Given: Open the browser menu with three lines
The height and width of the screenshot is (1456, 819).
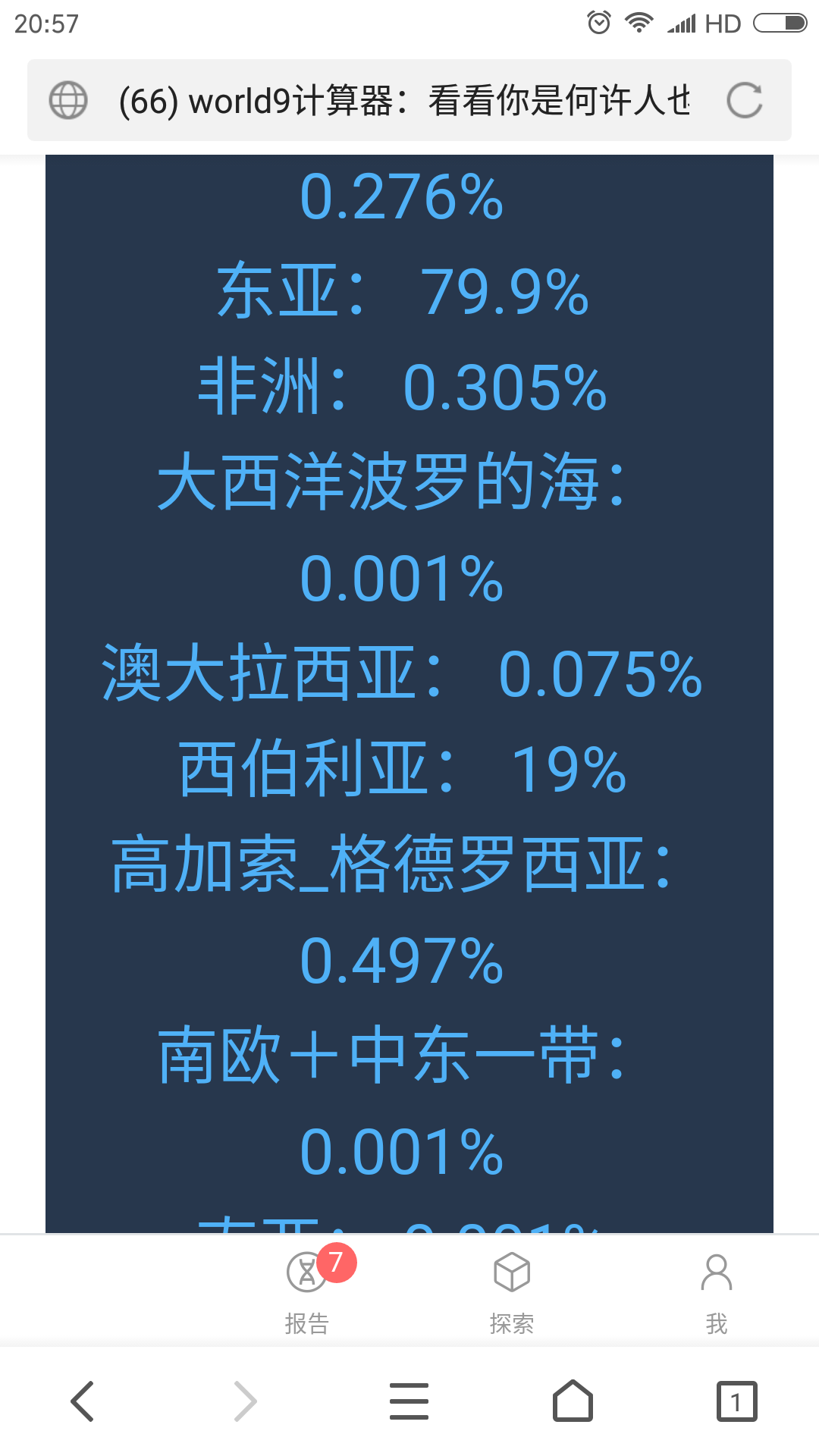Looking at the screenshot, I should [x=409, y=1401].
